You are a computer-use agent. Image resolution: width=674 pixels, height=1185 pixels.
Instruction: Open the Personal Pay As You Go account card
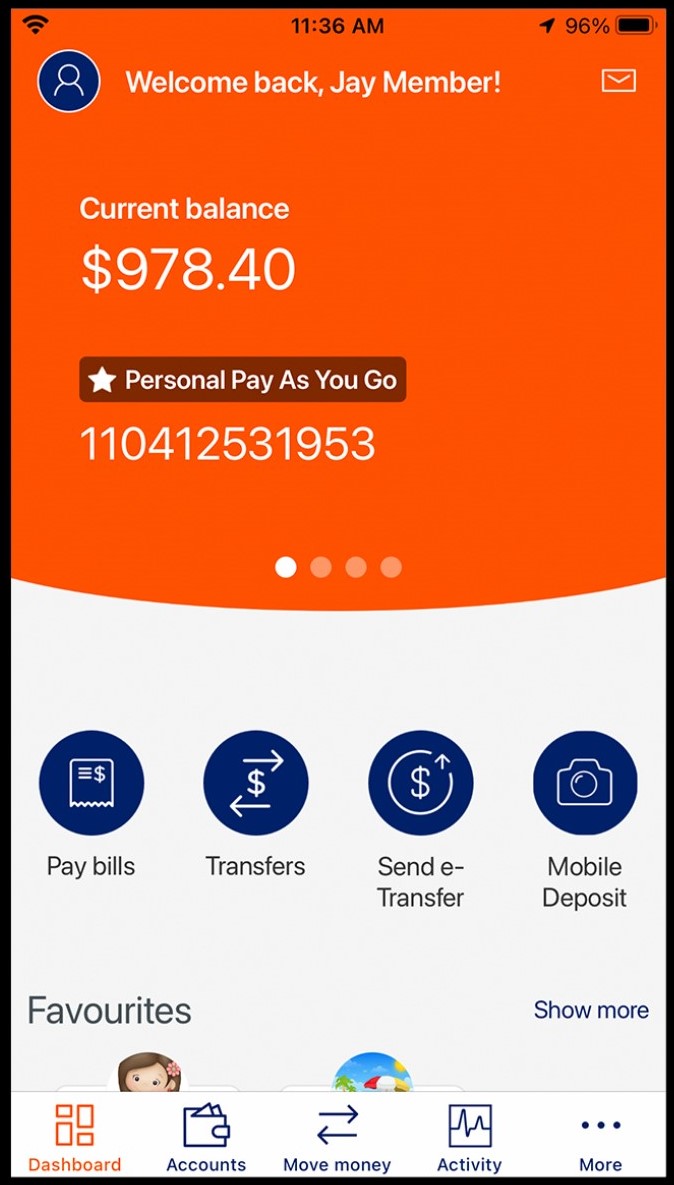[x=243, y=379]
